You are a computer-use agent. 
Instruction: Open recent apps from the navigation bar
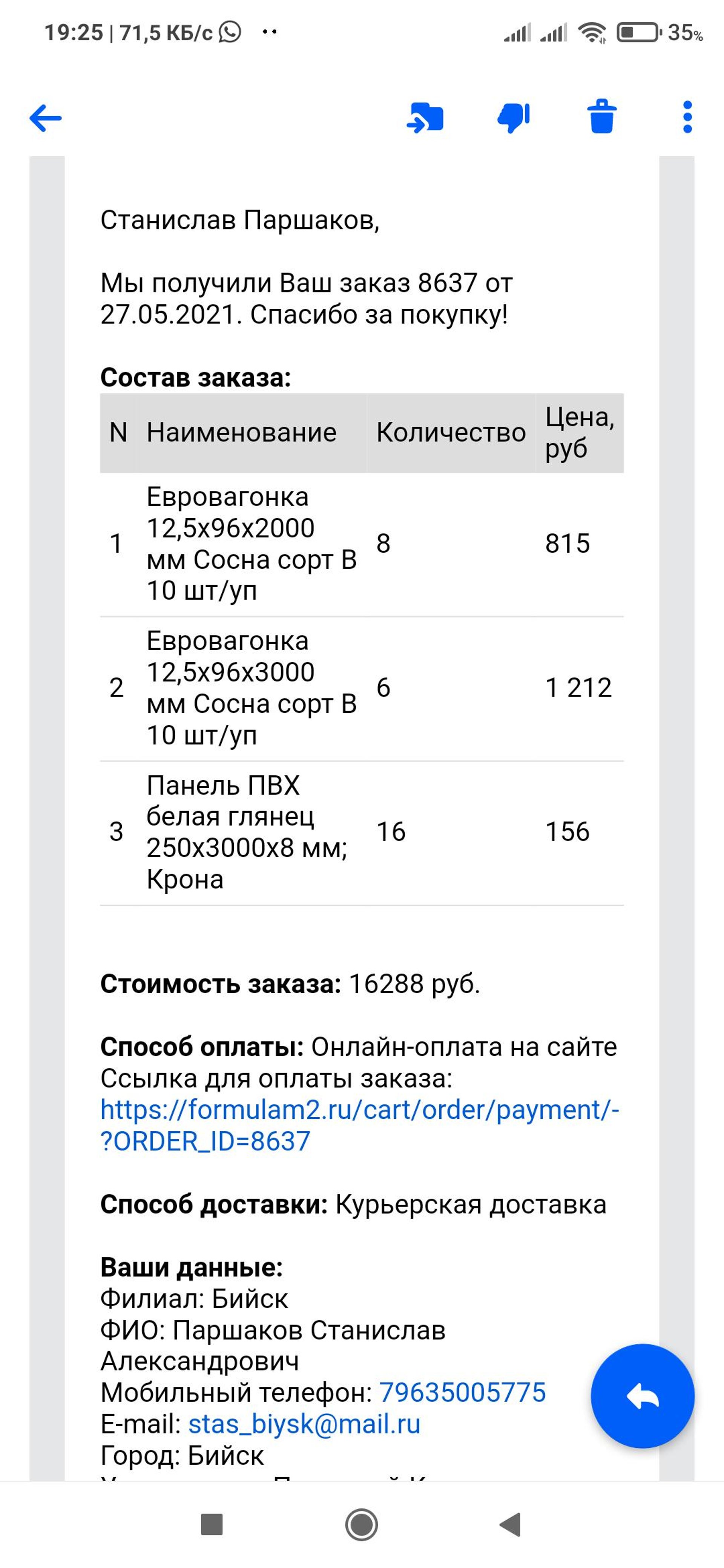(211, 1525)
